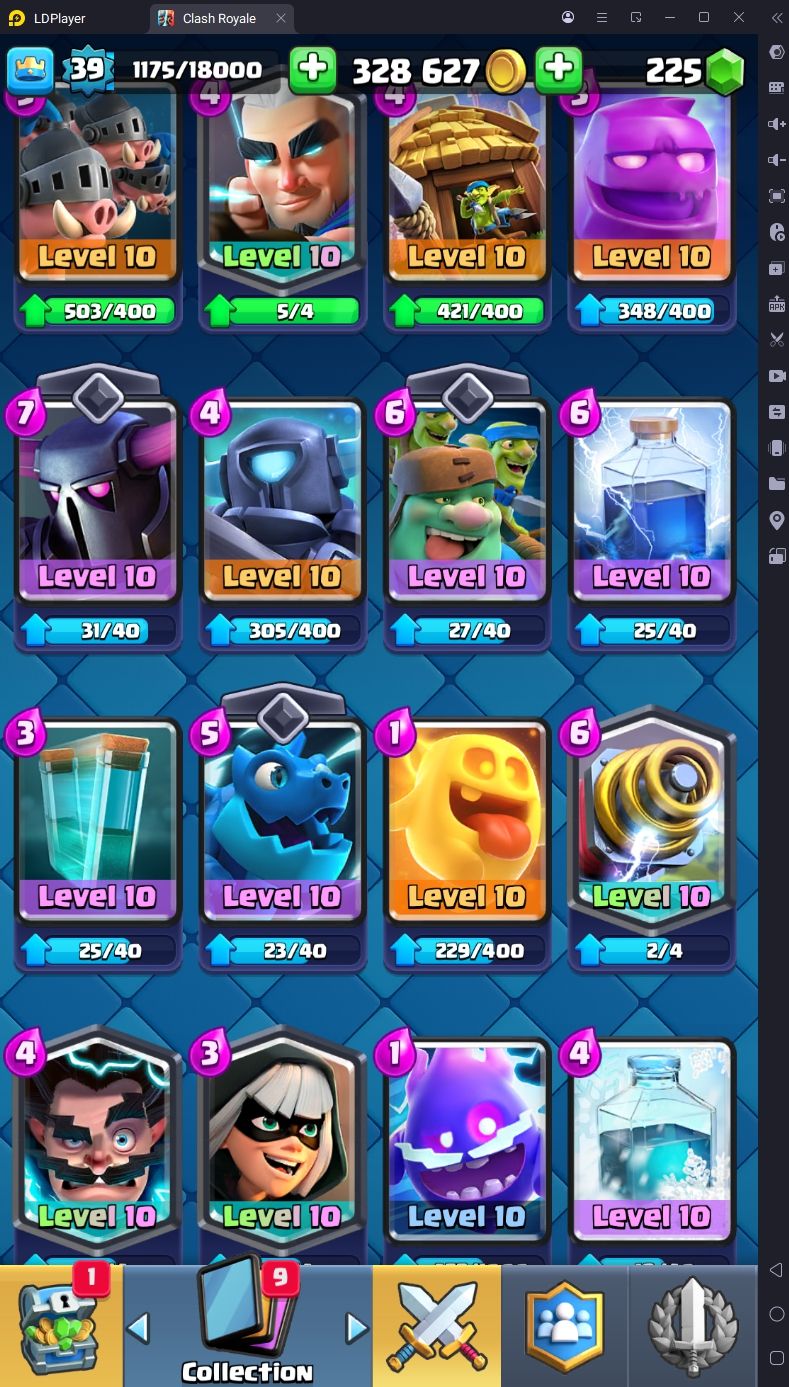Open the Hog Riders card
The height and width of the screenshot is (1387, 789).
(x=97, y=190)
